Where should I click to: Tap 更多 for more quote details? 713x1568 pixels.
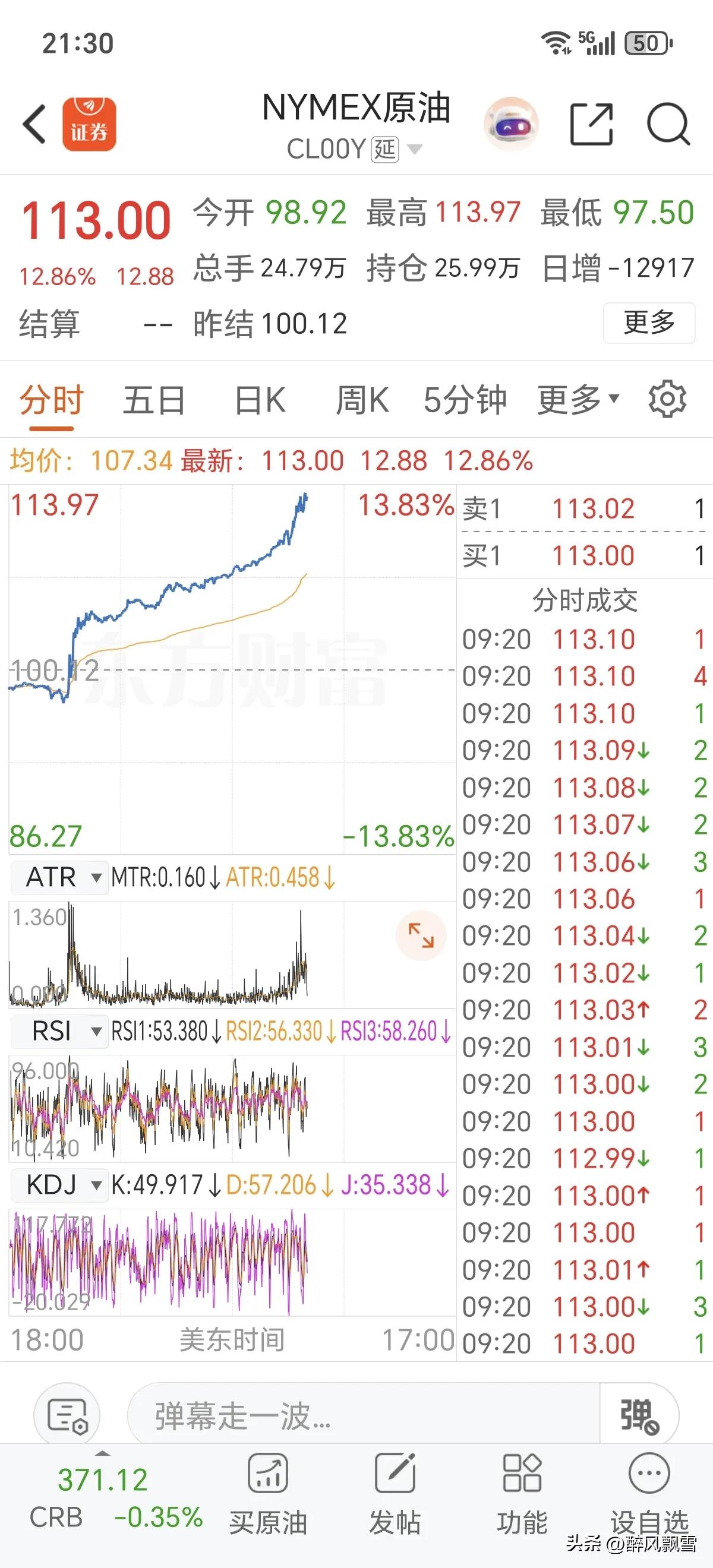click(x=651, y=323)
